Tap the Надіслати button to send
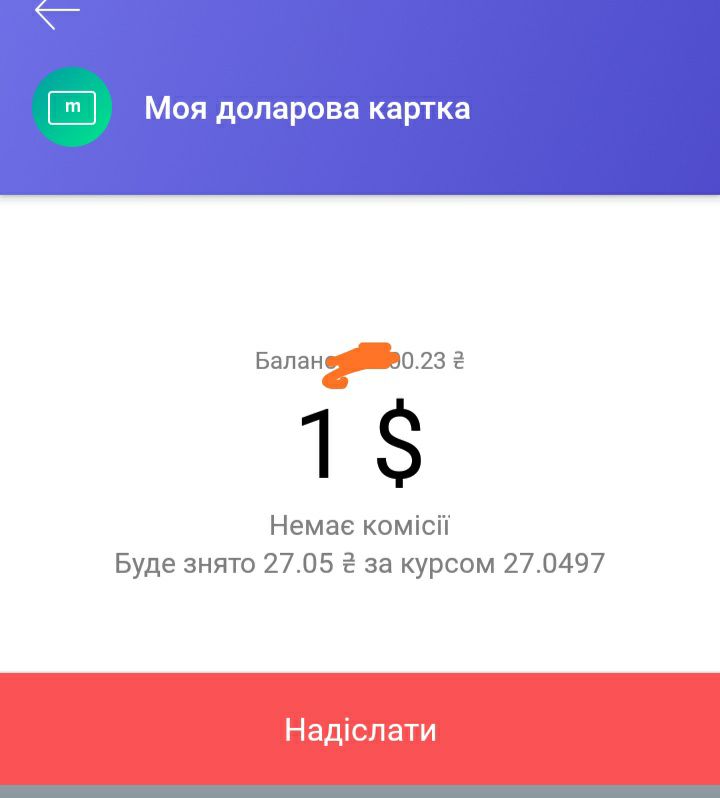Screen dimensions: 720x798 click(x=360, y=729)
